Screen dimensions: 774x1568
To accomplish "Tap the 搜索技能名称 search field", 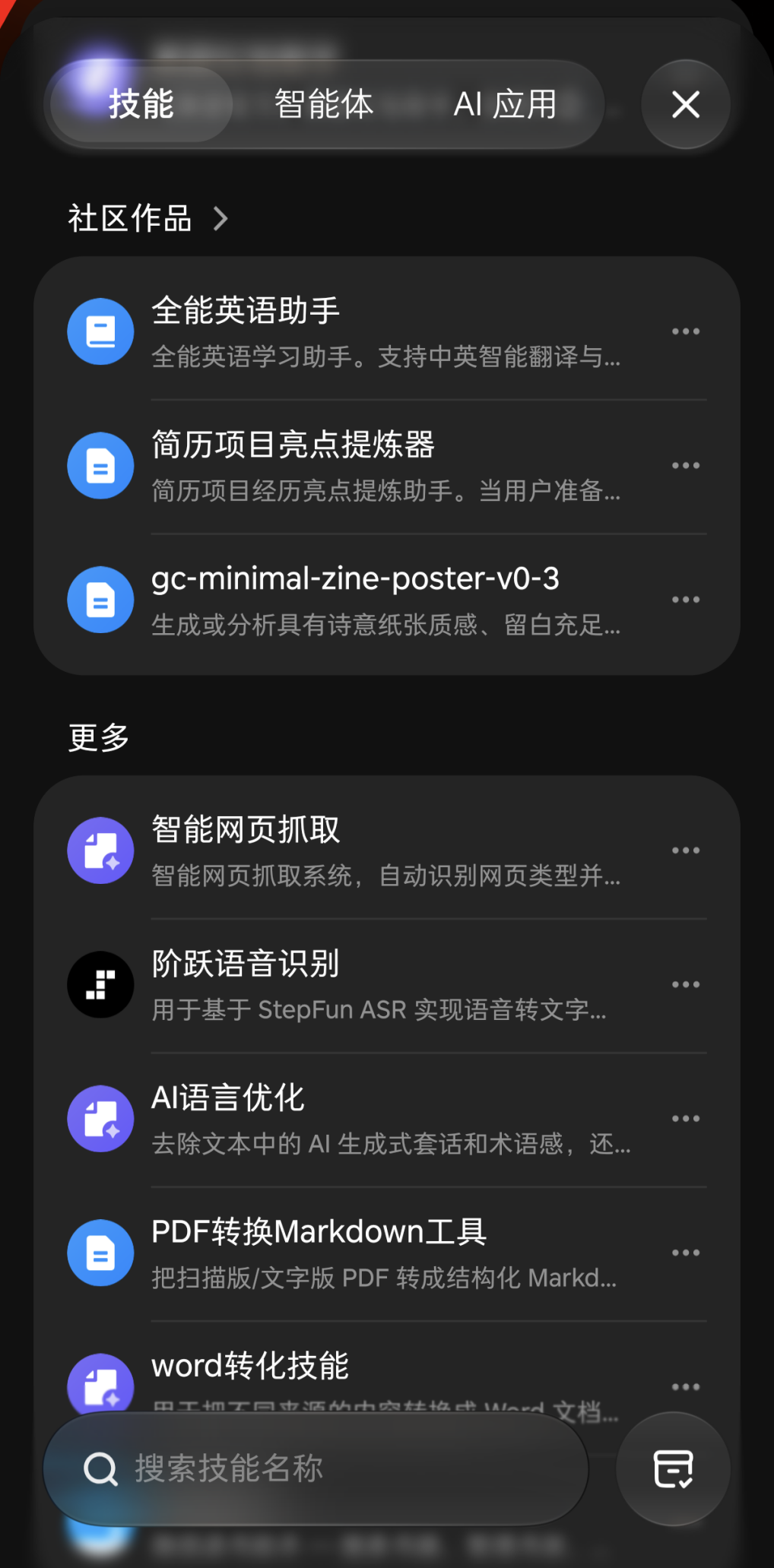I will 316,1468.
